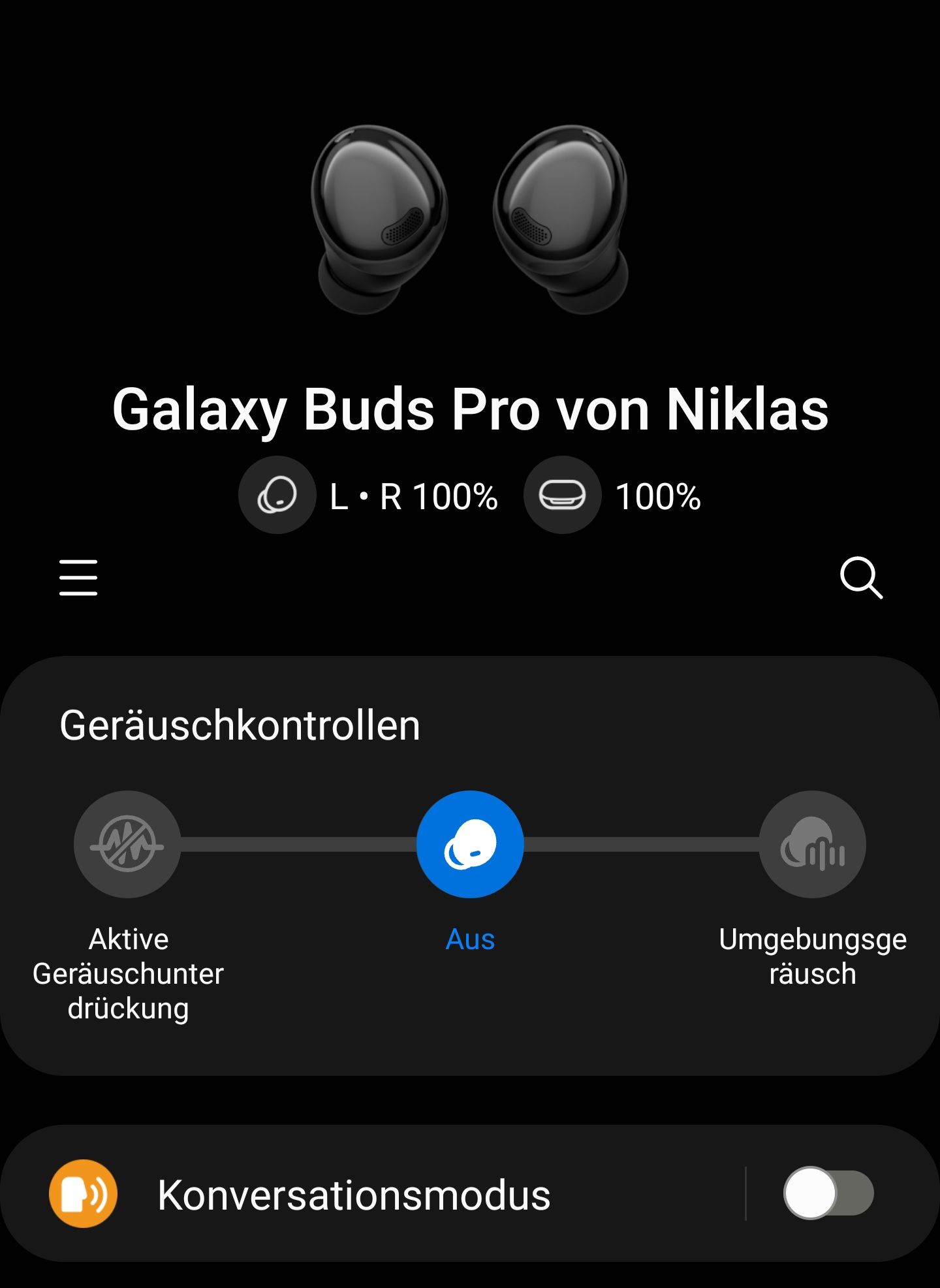Select the Aus noise control option

pos(470,844)
